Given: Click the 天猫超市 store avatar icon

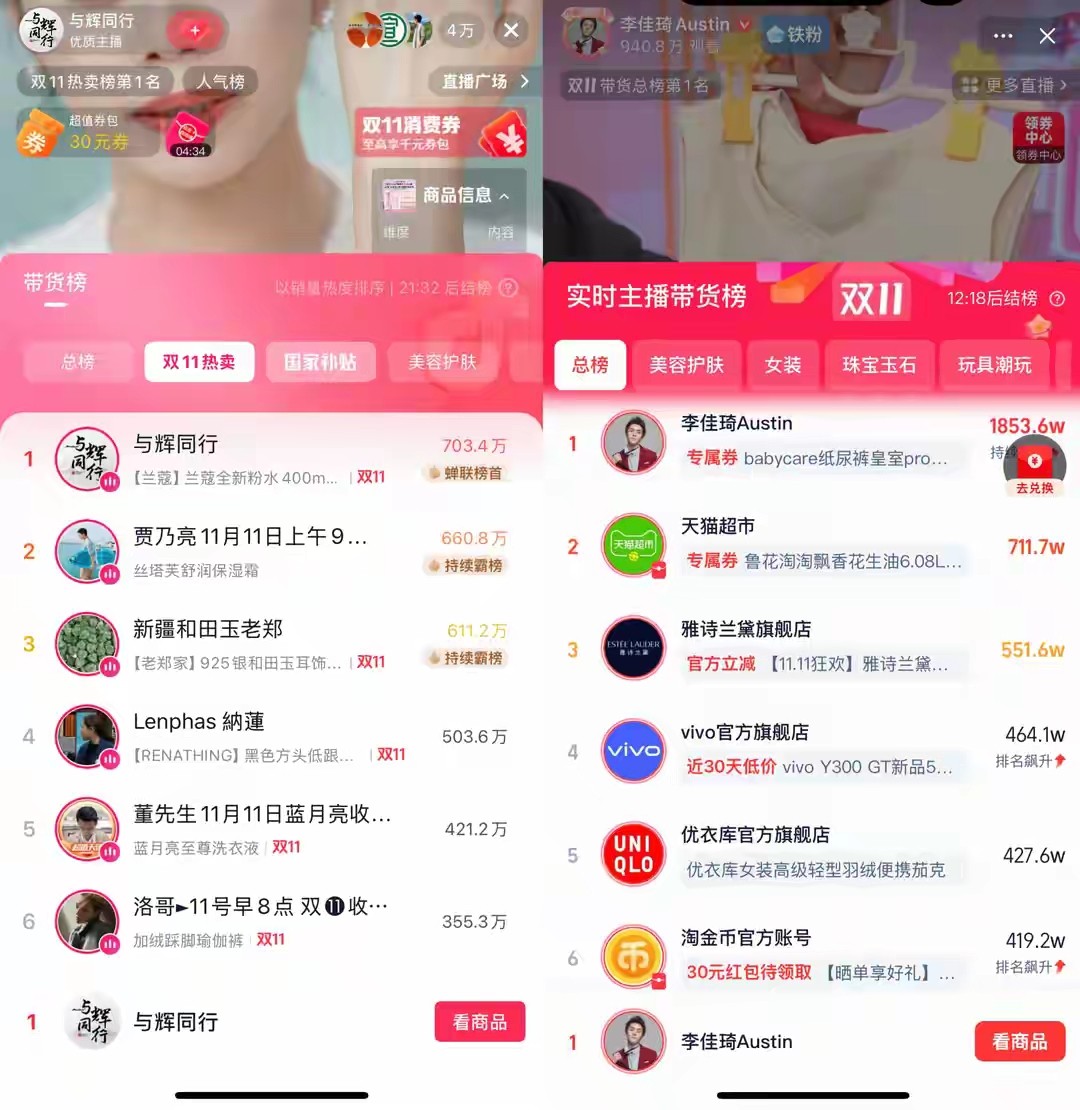Looking at the screenshot, I should 633,546.
